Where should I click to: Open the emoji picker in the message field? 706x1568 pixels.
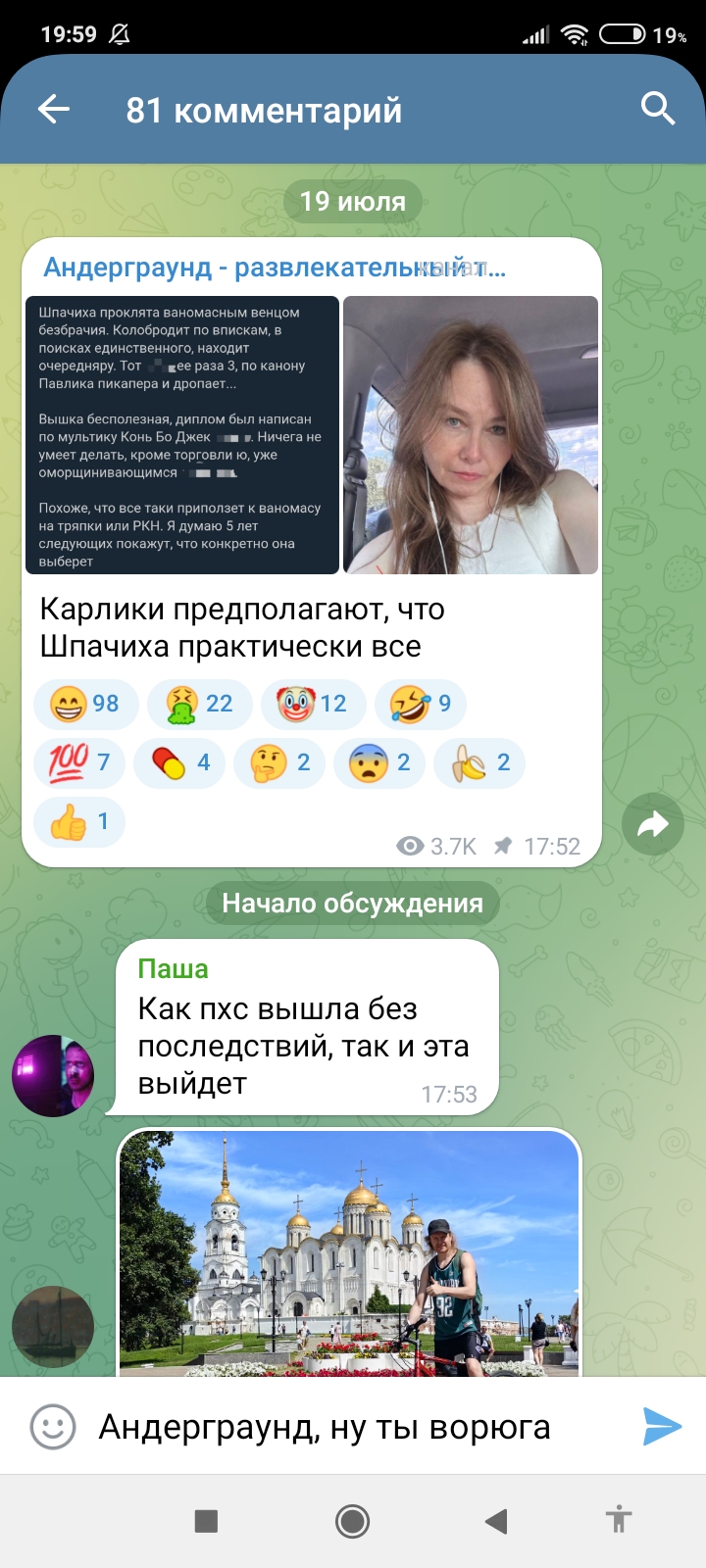tap(53, 1427)
